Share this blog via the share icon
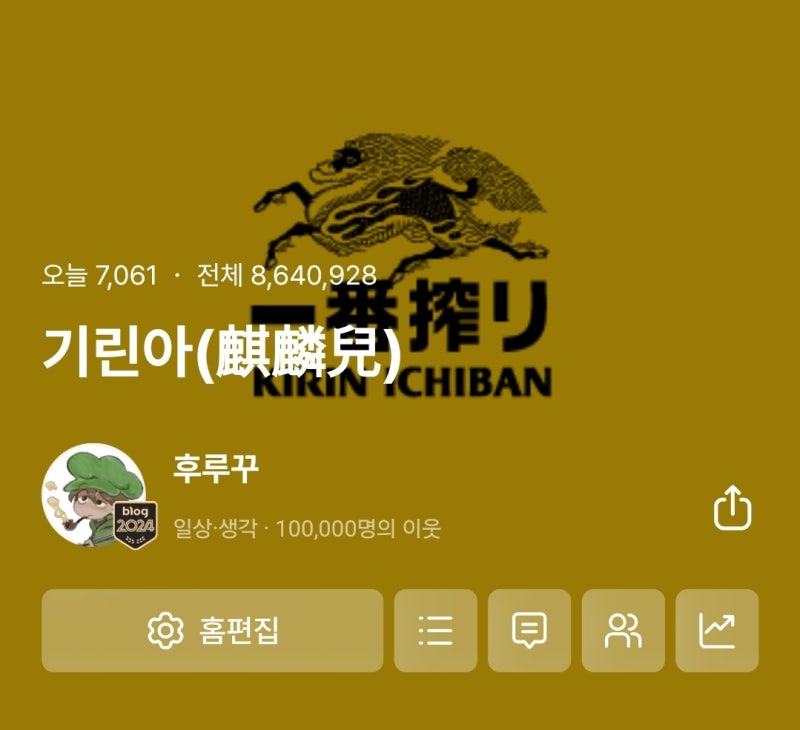Viewport: 800px width, 730px height. tap(732, 509)
